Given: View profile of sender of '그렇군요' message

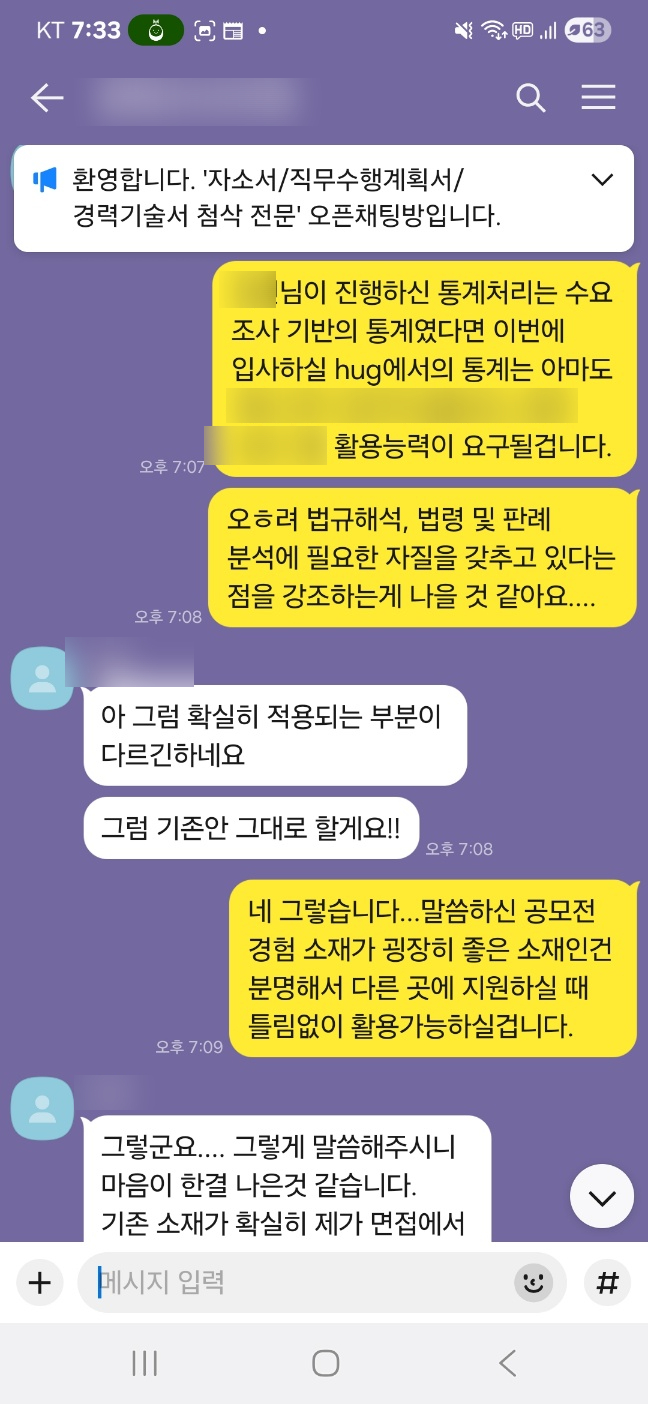Looking at the screenshot, I should click(x=42, y=1108).
